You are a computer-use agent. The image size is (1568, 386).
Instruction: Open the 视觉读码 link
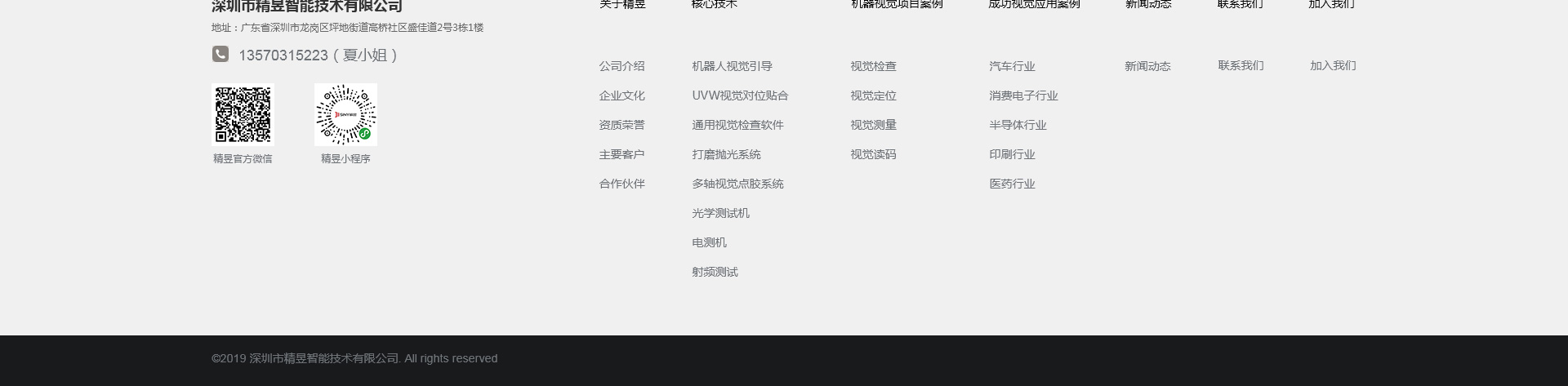point(873,154)
